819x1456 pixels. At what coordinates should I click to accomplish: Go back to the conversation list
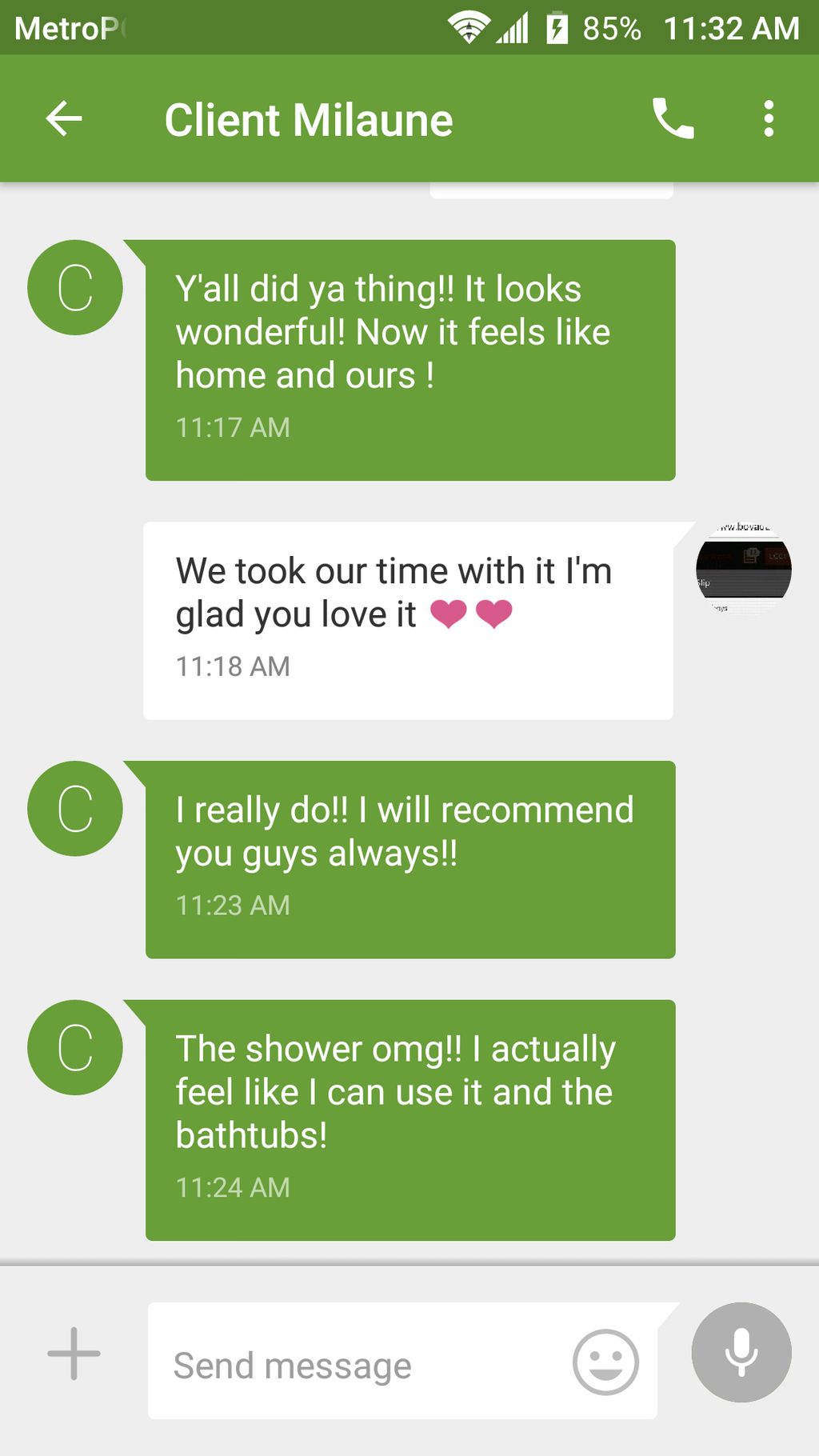coord(64,119)
